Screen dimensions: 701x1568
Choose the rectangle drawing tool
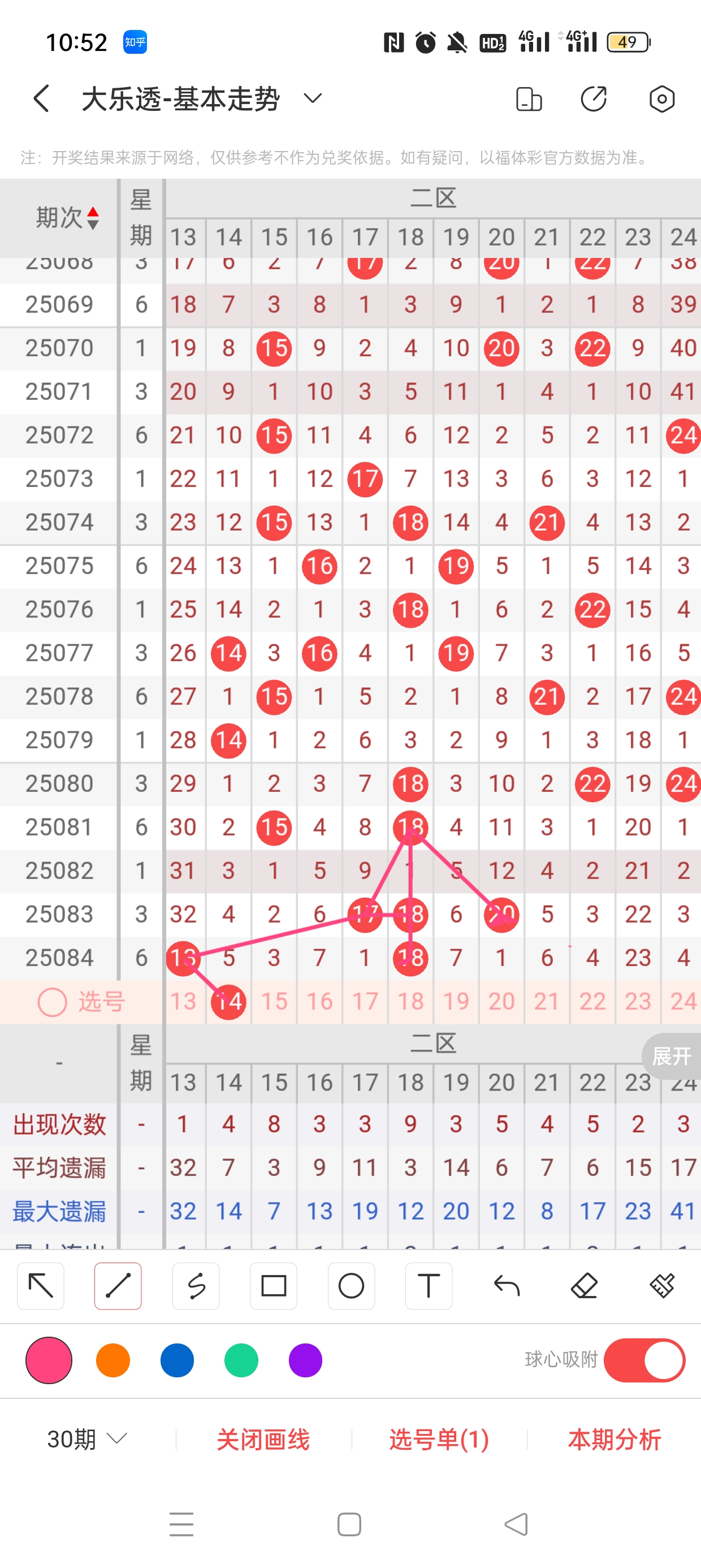273,1286
